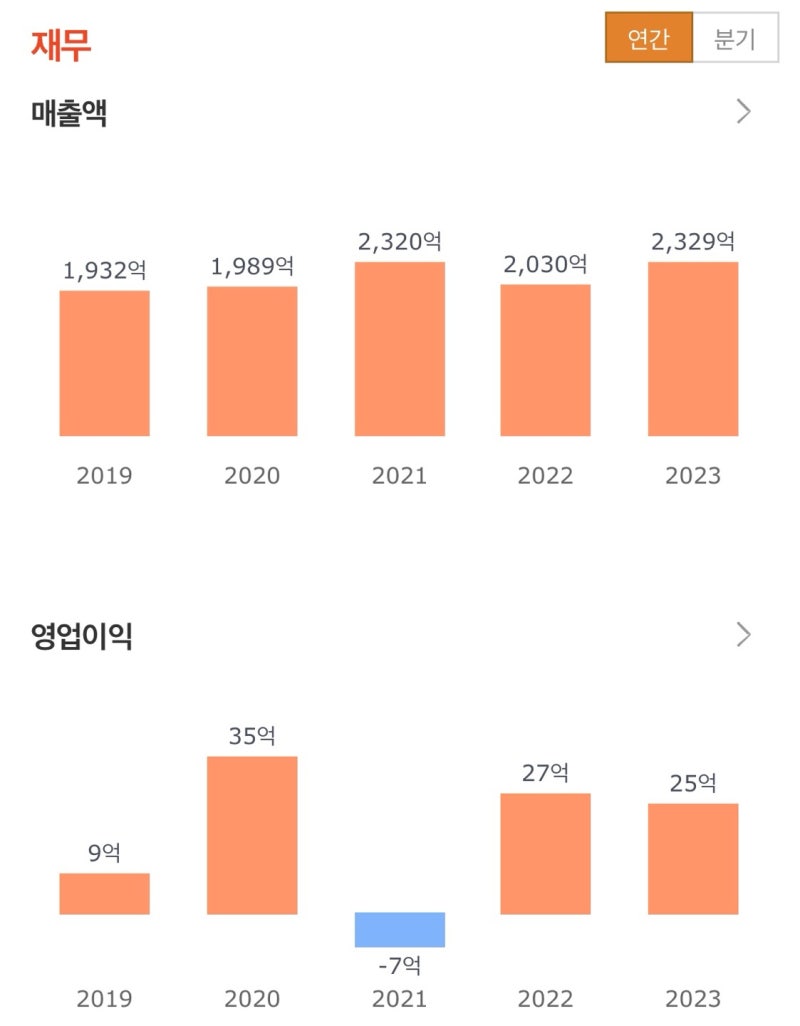Click the 25억 profit bar for 2023
800x1026 pixels.
tap(693, 860)
